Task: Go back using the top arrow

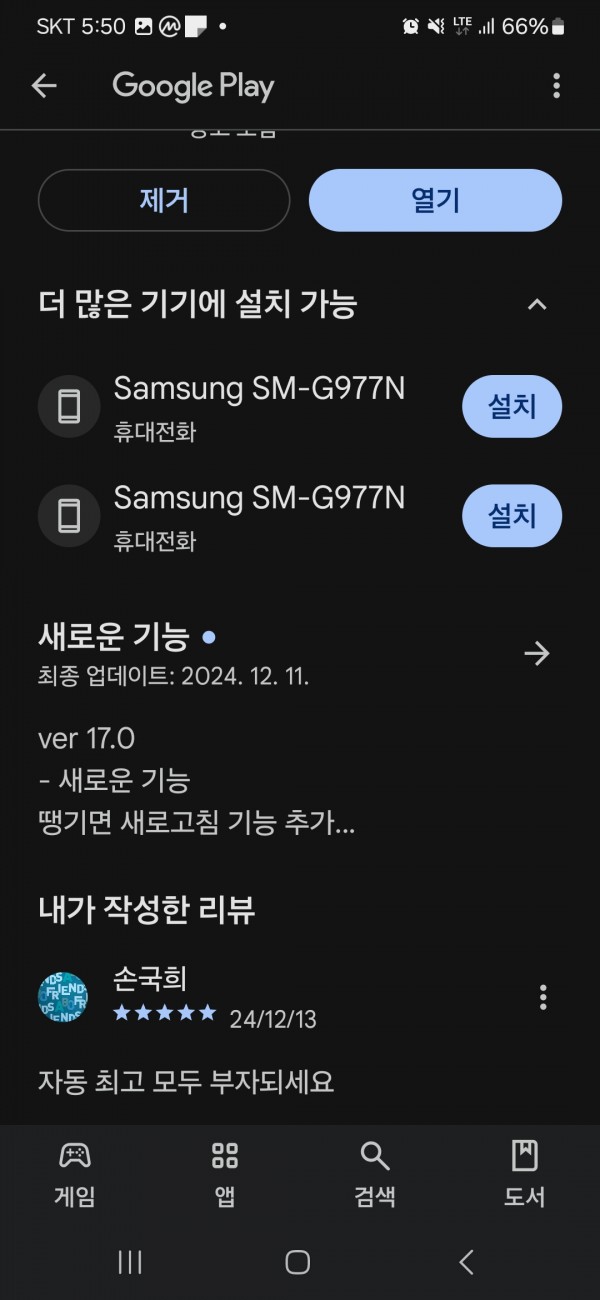Action: coord(44,86)
